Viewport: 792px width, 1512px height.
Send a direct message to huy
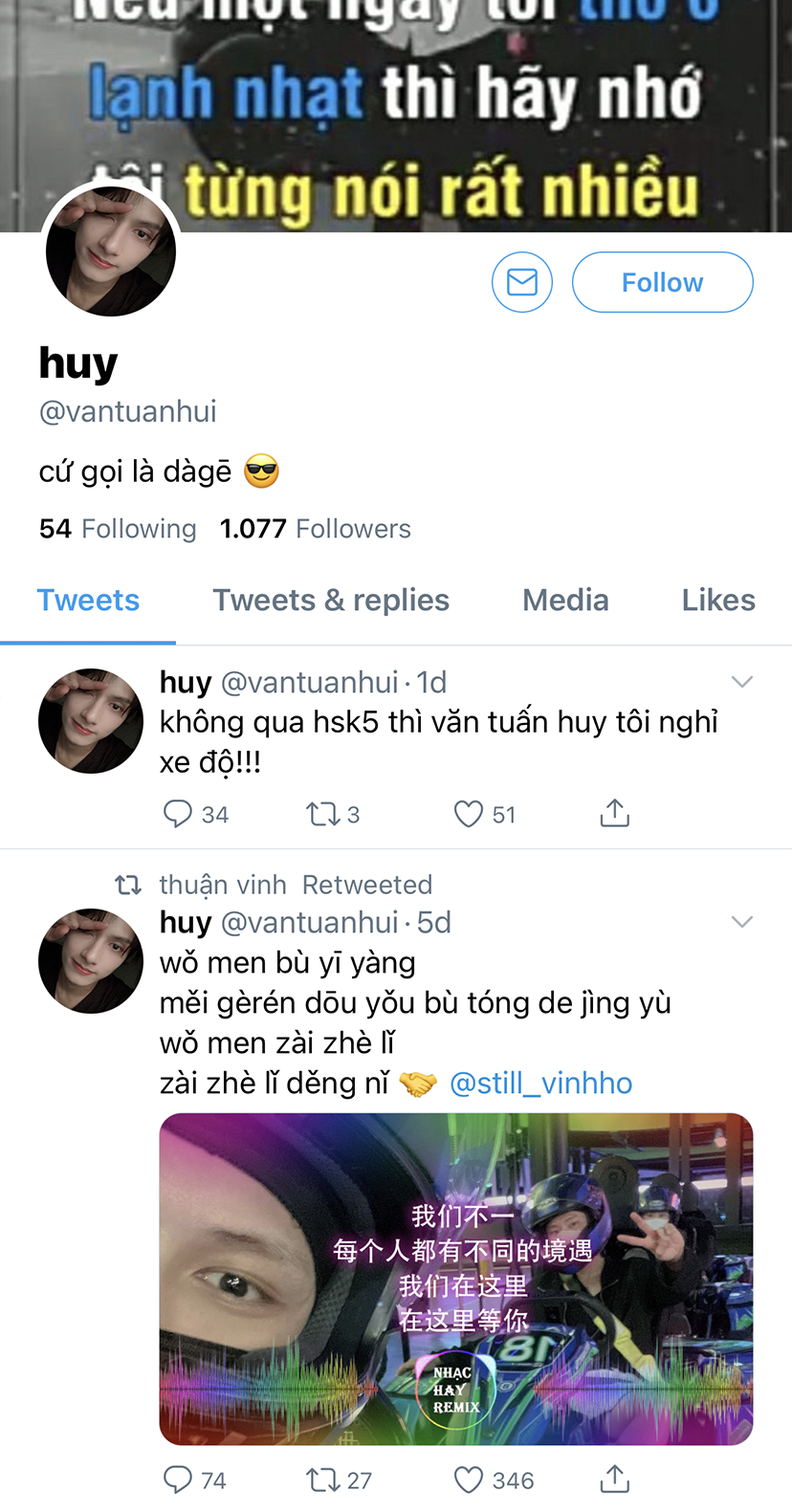521,282
